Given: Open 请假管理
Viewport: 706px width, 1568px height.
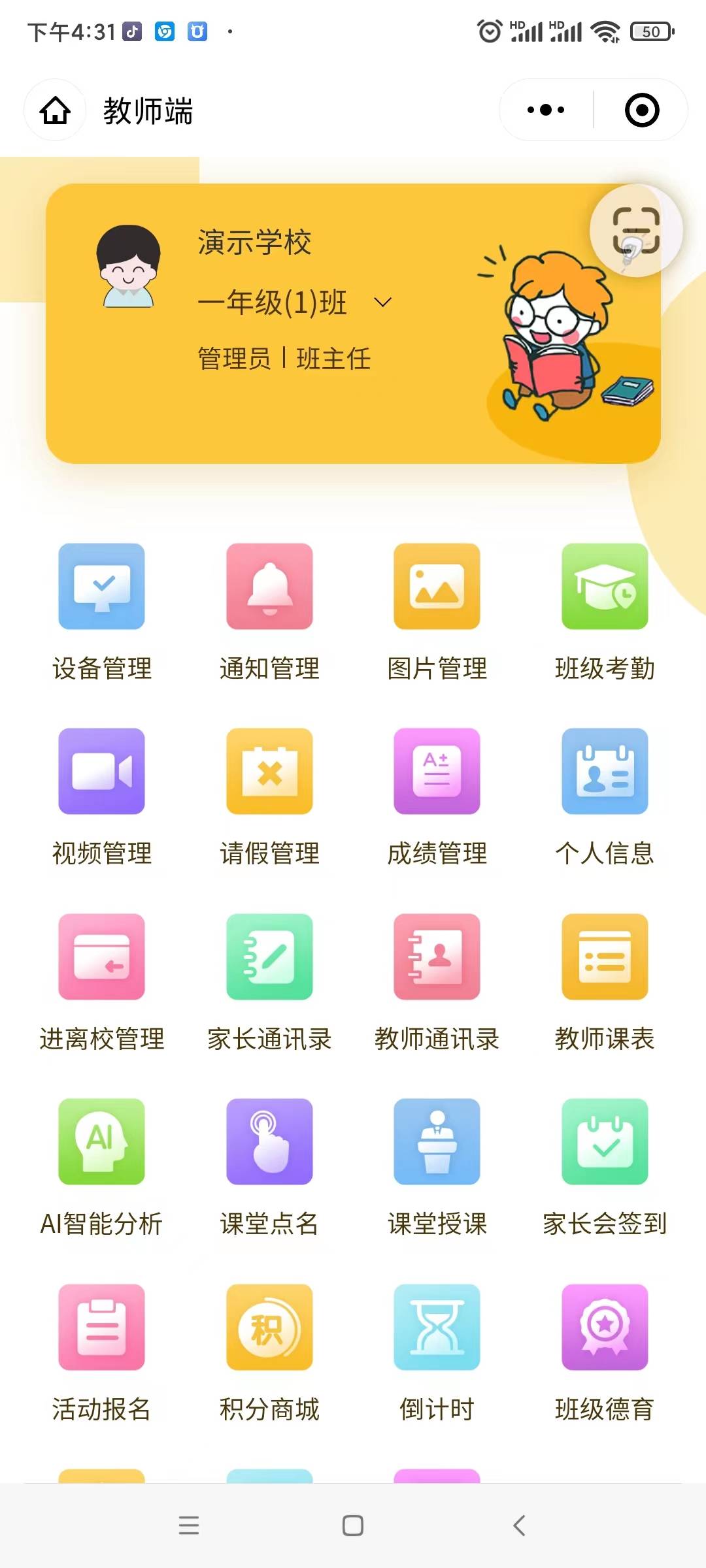Looking at the screenshot, I should click(x=269, y=772).
